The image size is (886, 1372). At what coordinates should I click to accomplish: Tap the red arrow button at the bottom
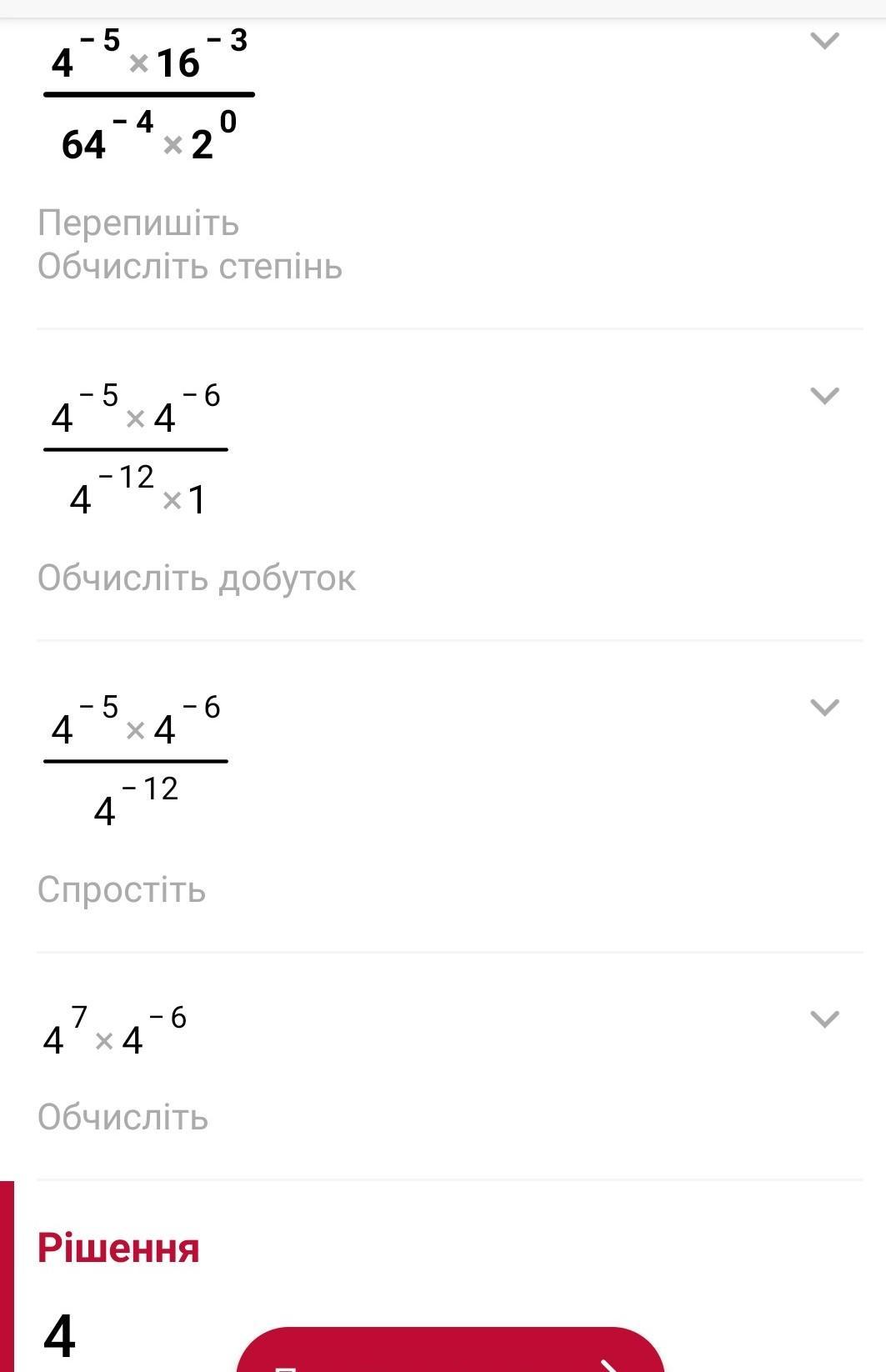450,1354
